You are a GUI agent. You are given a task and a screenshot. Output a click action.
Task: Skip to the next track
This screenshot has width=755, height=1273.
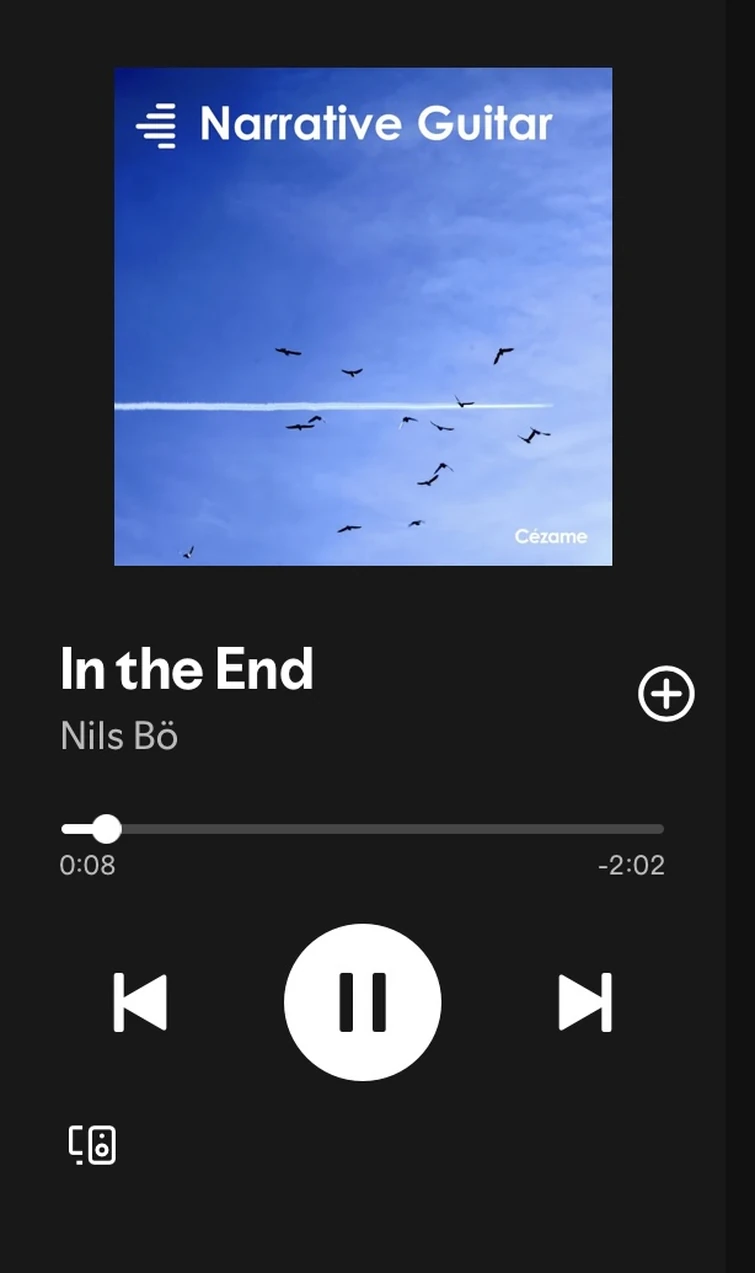(x=585, y=1002)
